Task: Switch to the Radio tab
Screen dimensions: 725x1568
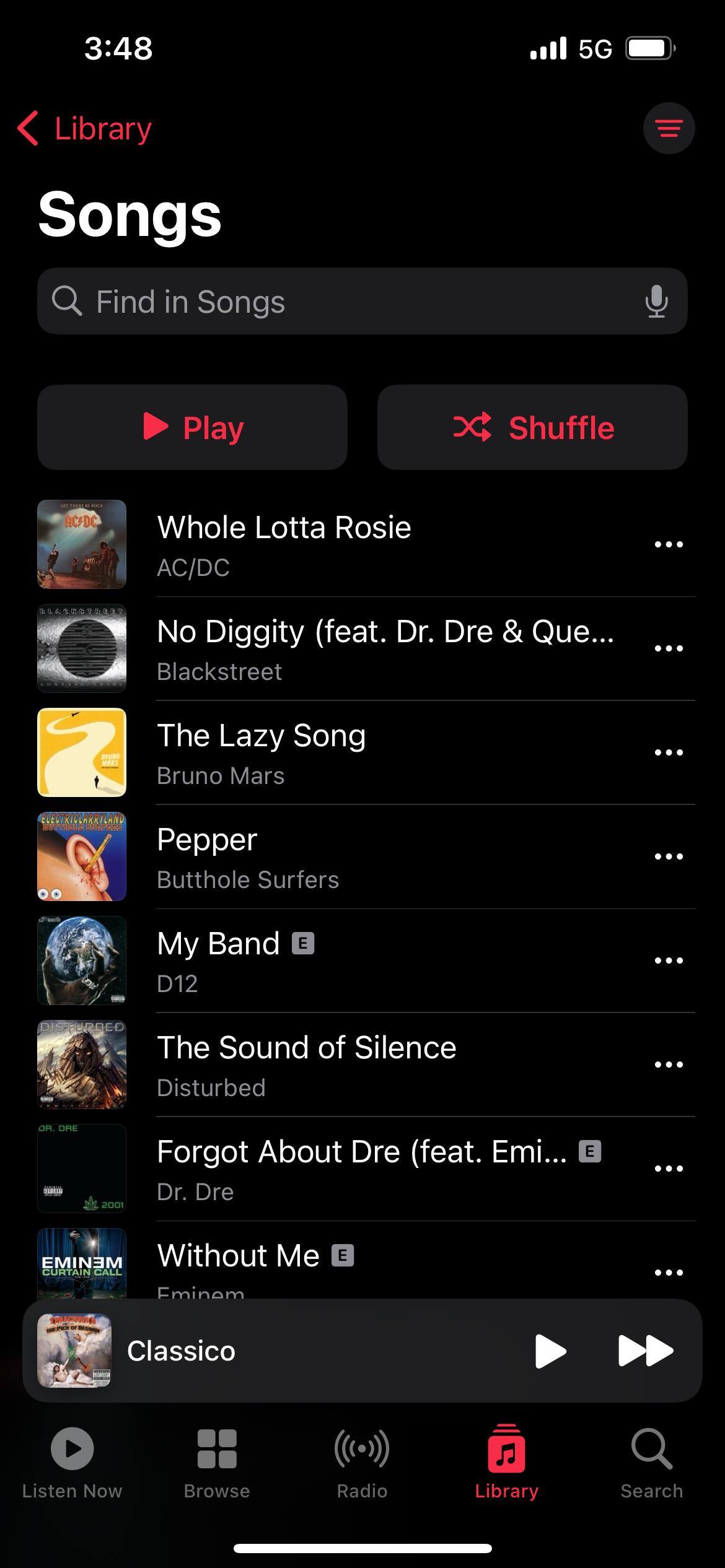Action: tap(362, 1463)
